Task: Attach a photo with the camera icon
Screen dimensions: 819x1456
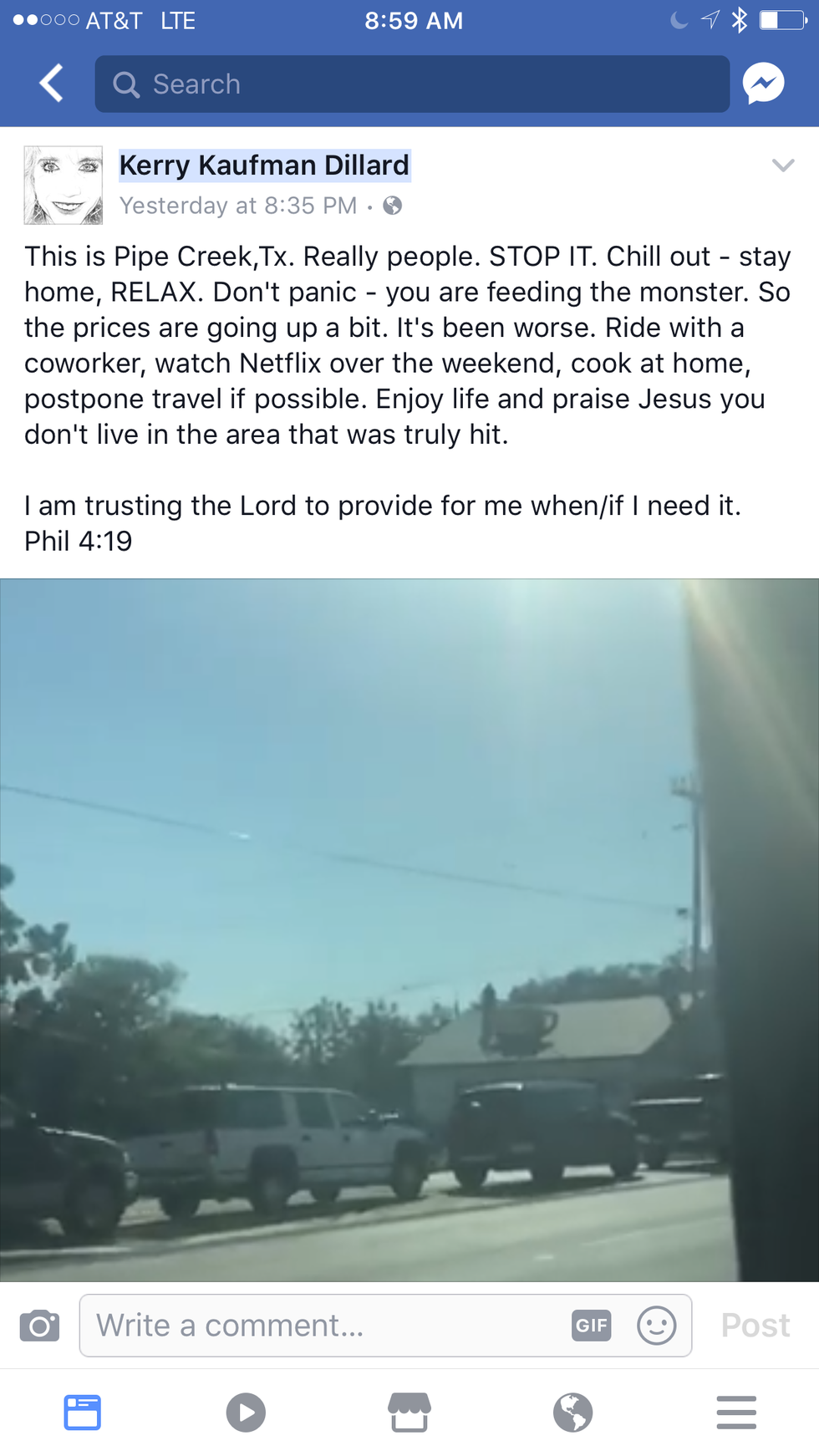Action: (39, 1326)
